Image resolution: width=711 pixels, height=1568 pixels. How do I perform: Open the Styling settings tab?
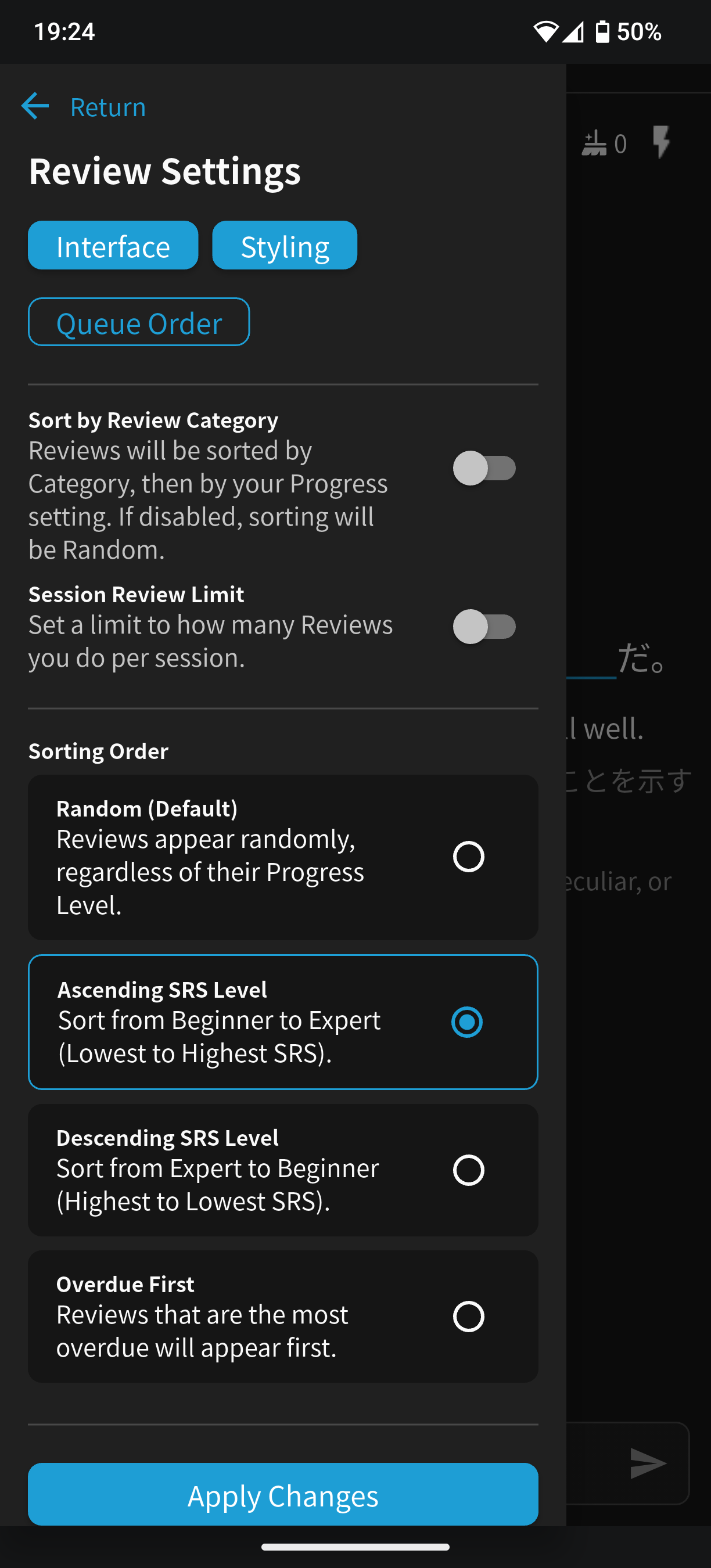(x=284, y=246)
